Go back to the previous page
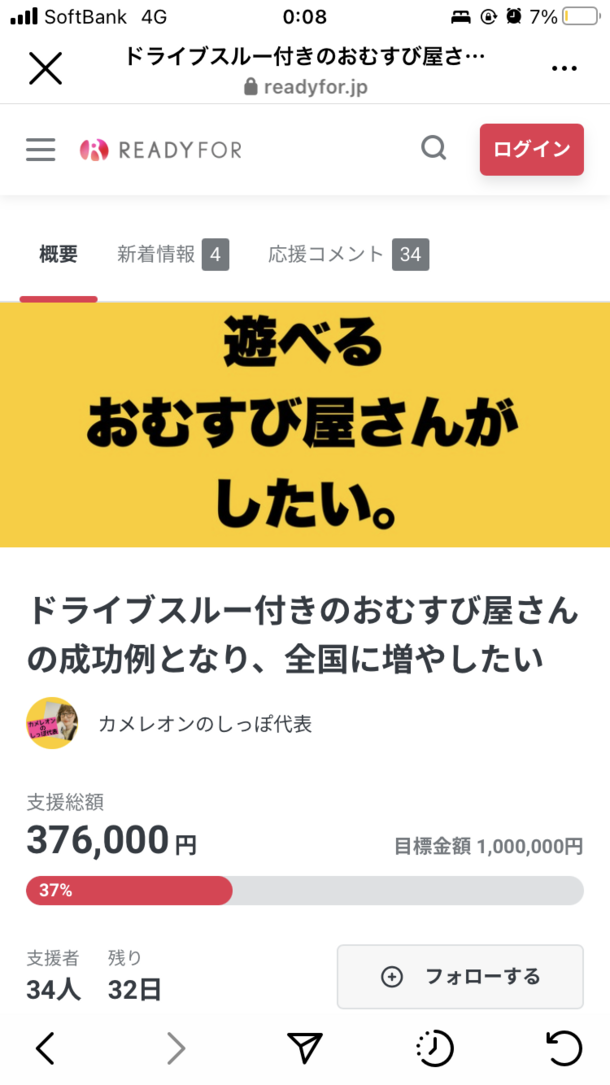This screenshot has width=610, height=1085. coord(45,1048)
